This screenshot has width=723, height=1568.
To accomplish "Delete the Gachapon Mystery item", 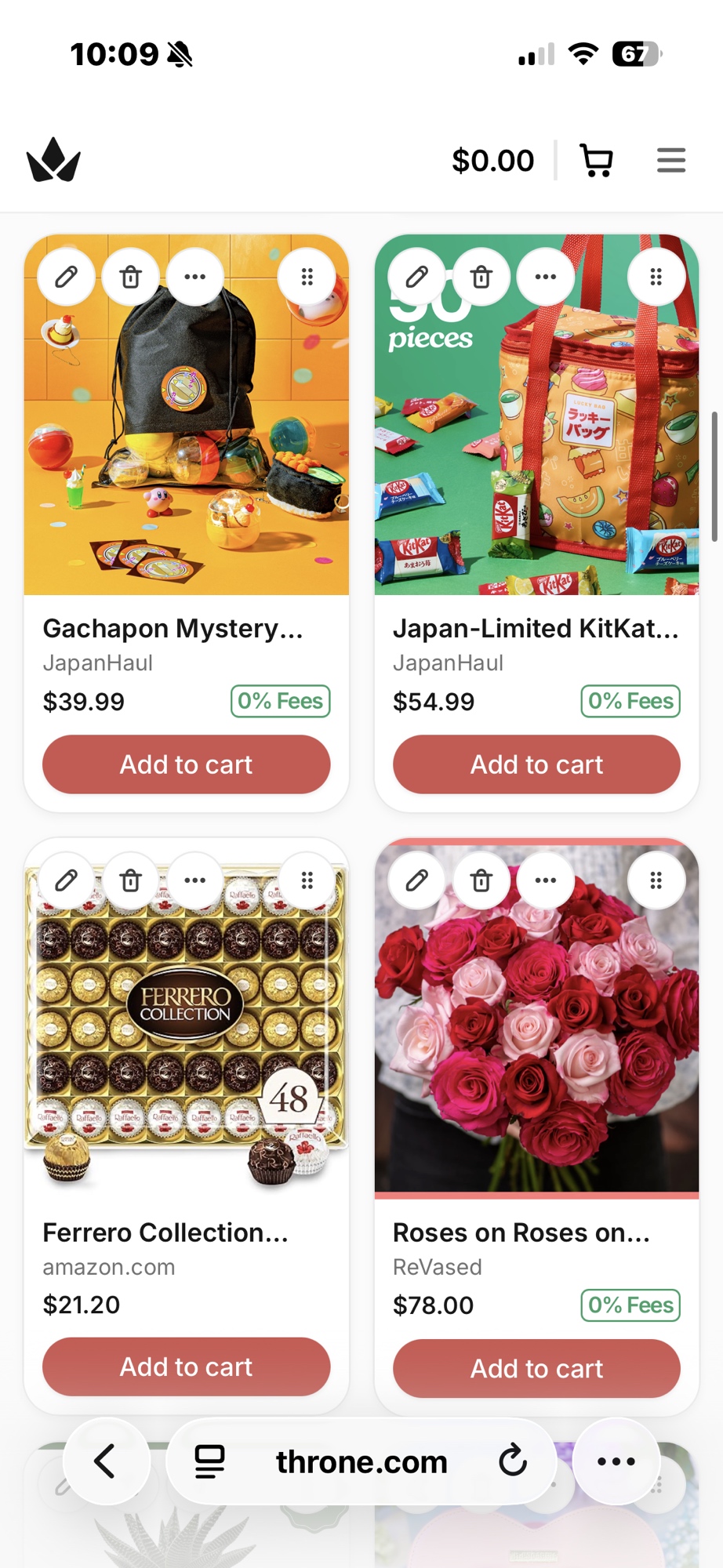I will (x=131, y=277).
